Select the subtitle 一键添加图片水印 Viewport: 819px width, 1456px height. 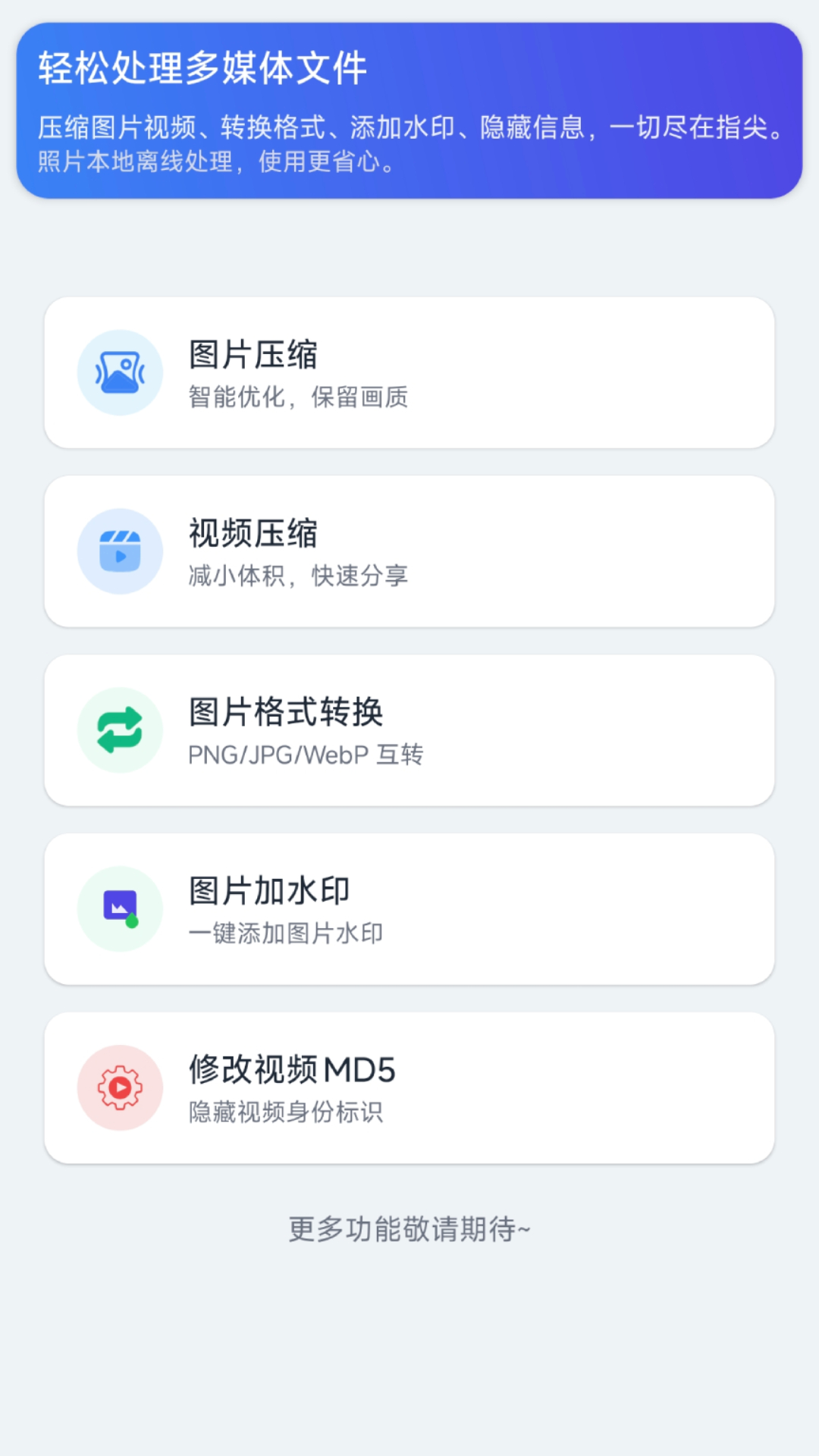[287, 933]
